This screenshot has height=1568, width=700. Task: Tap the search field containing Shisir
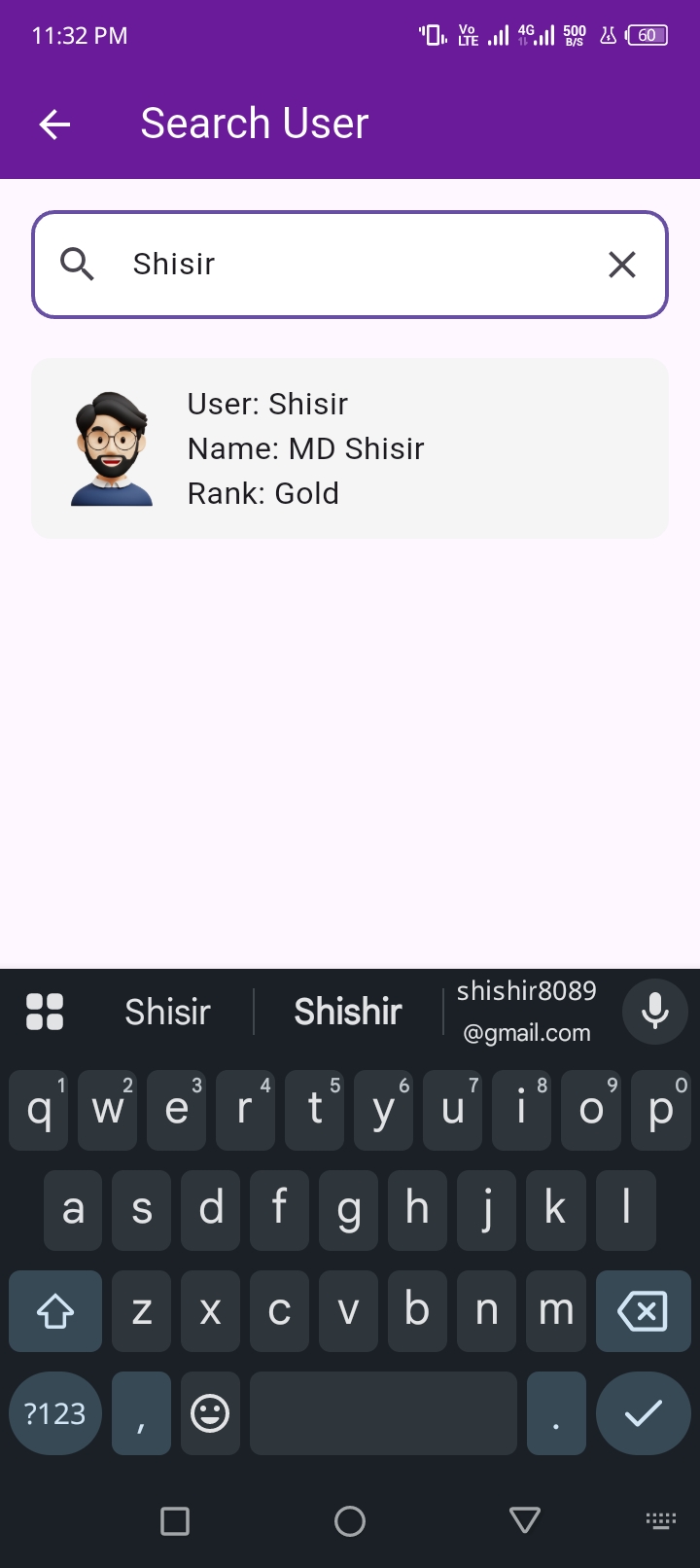click(x=350, y=265)
